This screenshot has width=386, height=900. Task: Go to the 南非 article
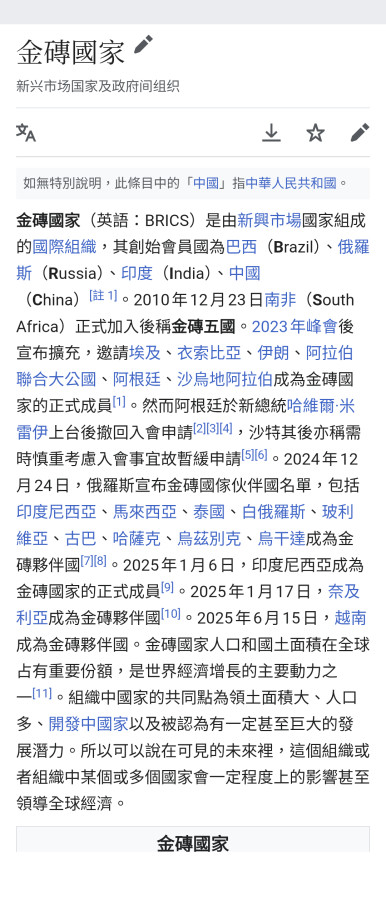point(280,300)
